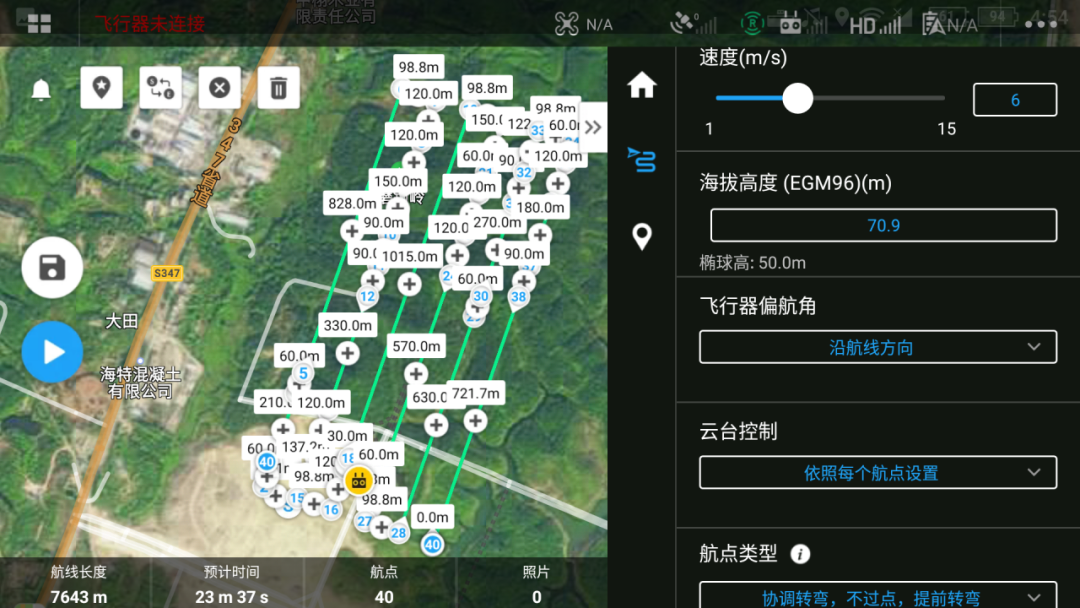
Task: Switch to the waypoint pin tab
Action: click(x=642, y=237)
